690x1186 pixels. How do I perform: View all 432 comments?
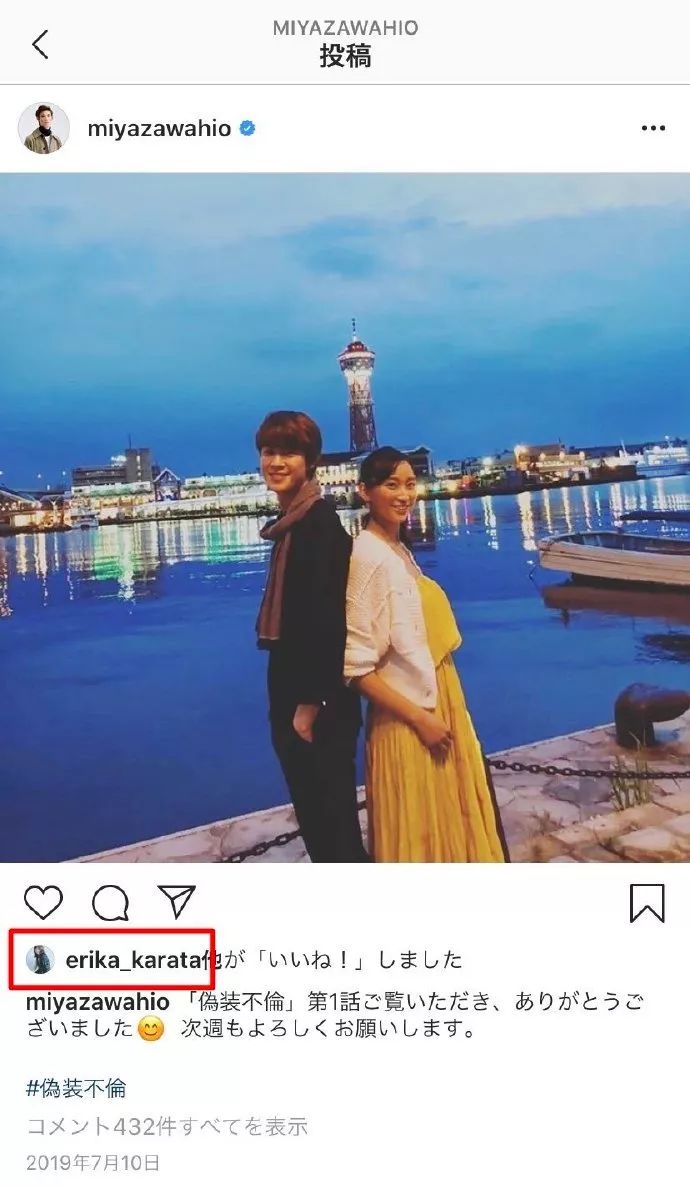tap(167, 1126)
